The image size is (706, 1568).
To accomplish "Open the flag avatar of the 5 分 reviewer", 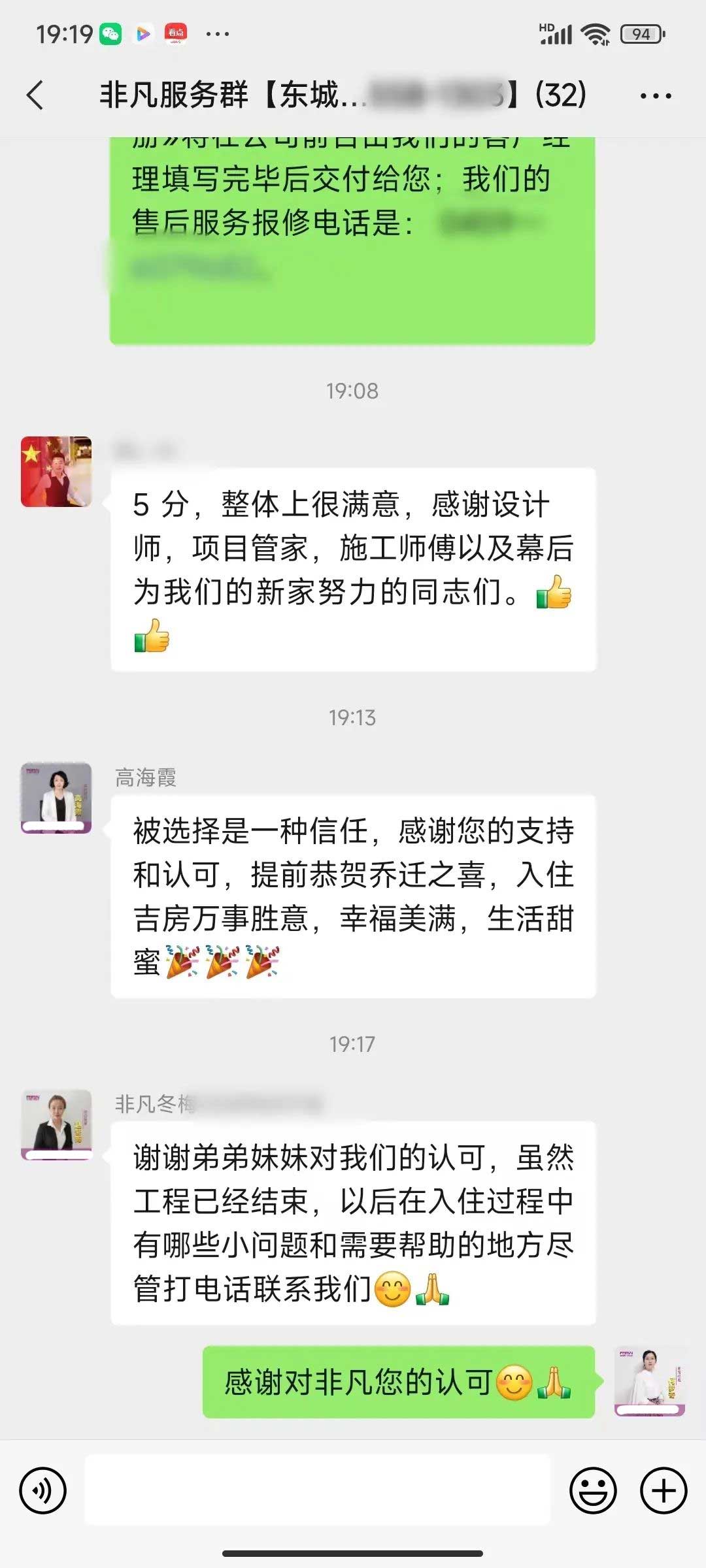I will point(56,472).
